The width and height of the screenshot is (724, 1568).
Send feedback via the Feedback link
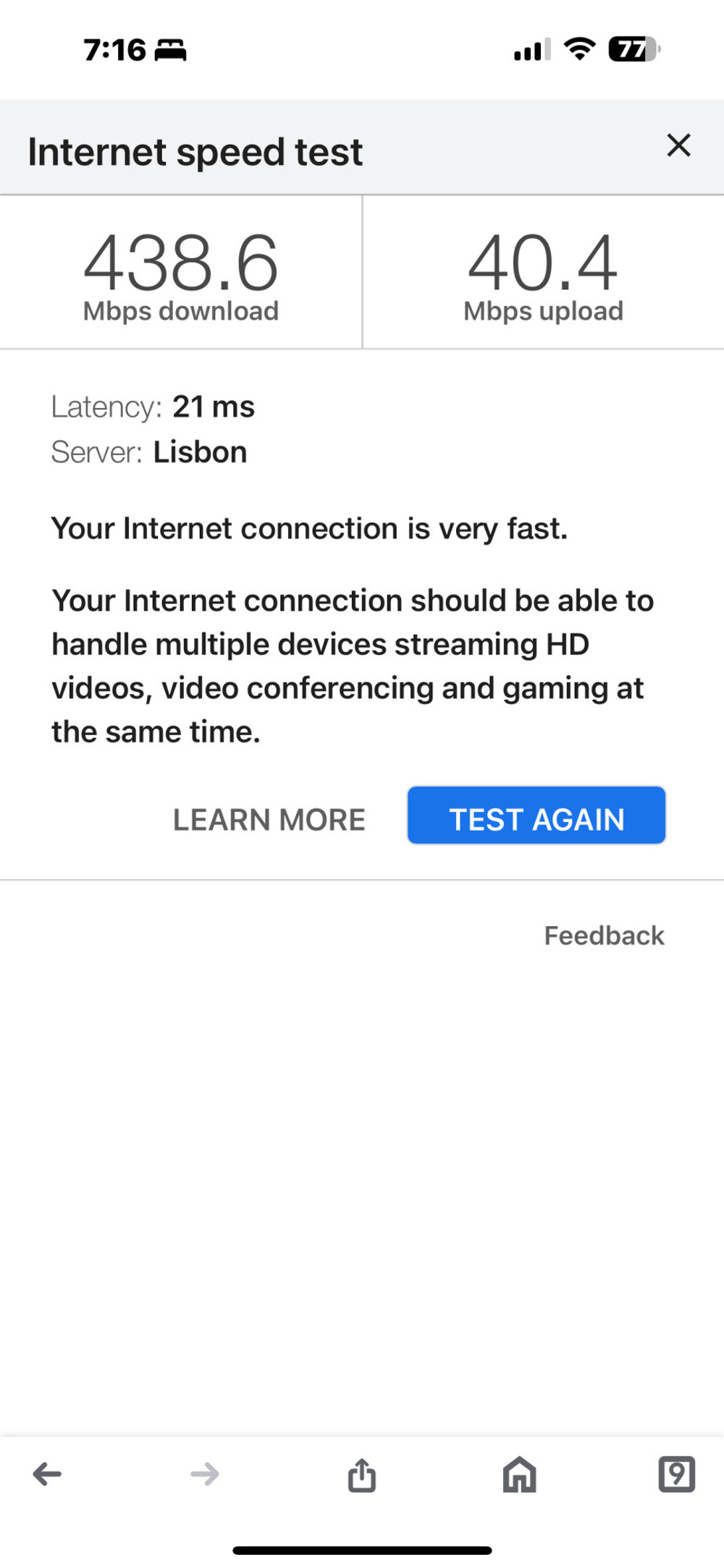pyautogui.click(x=604, y=936)
